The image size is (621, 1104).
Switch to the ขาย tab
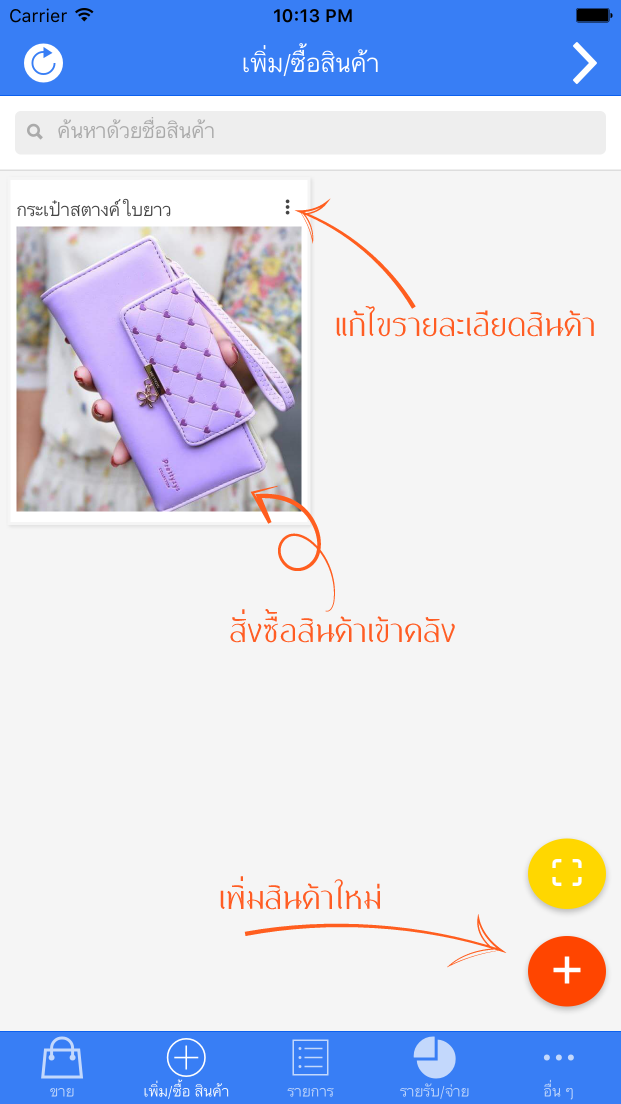point(62,1068)
